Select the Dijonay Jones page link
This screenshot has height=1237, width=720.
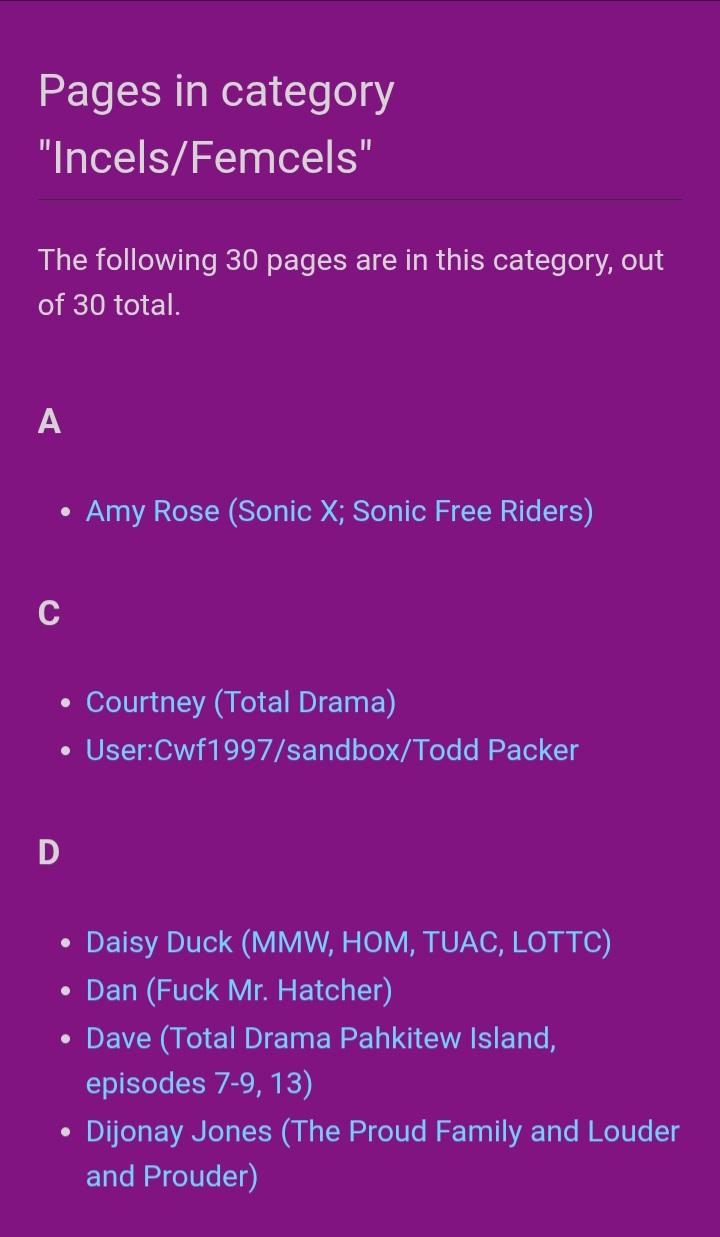coord(382,1131)
